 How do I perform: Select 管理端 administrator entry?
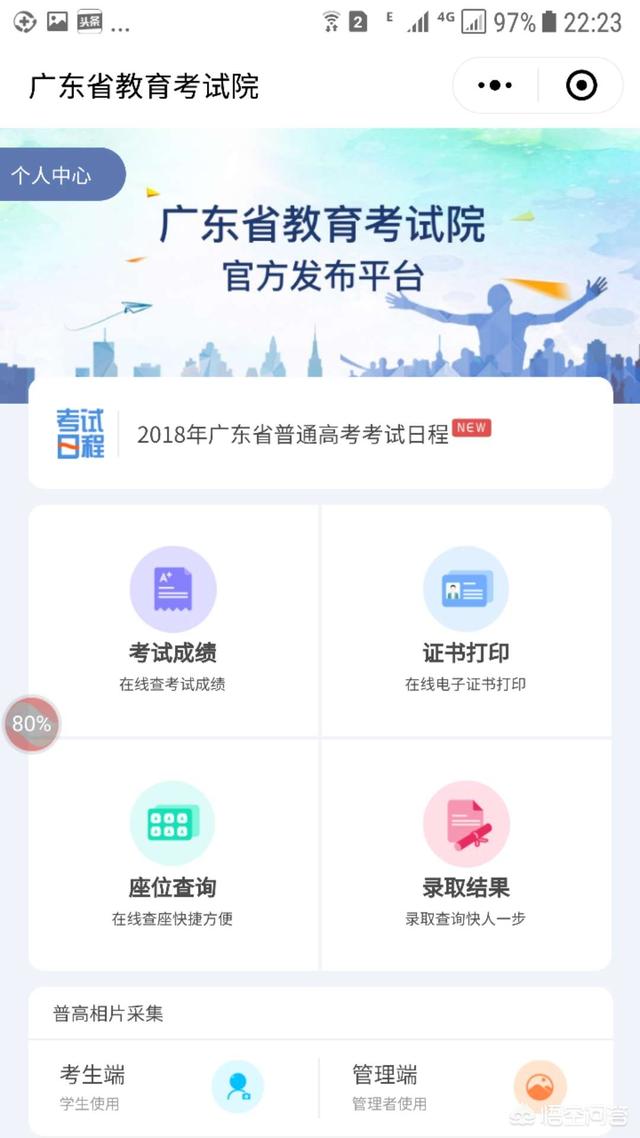[x=466, y=1086]
